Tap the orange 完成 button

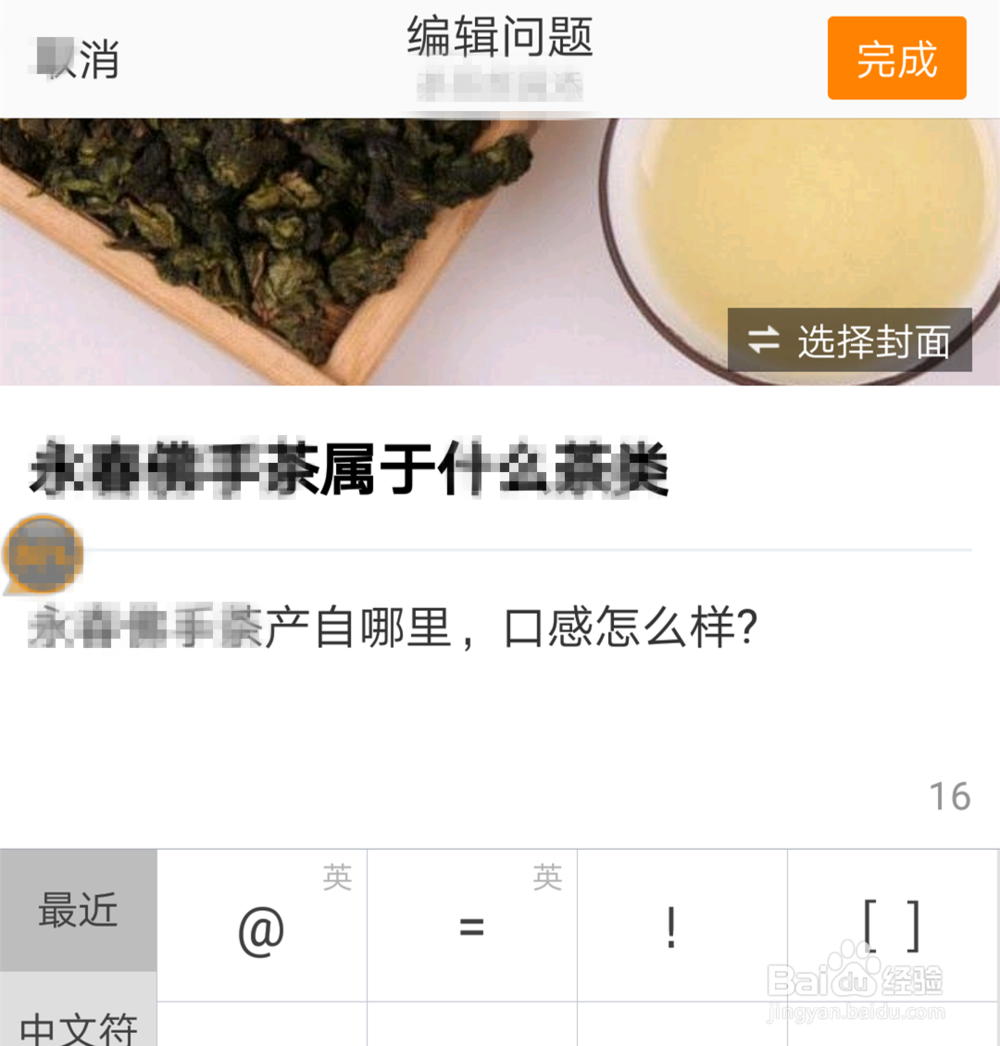click(896, 59)
